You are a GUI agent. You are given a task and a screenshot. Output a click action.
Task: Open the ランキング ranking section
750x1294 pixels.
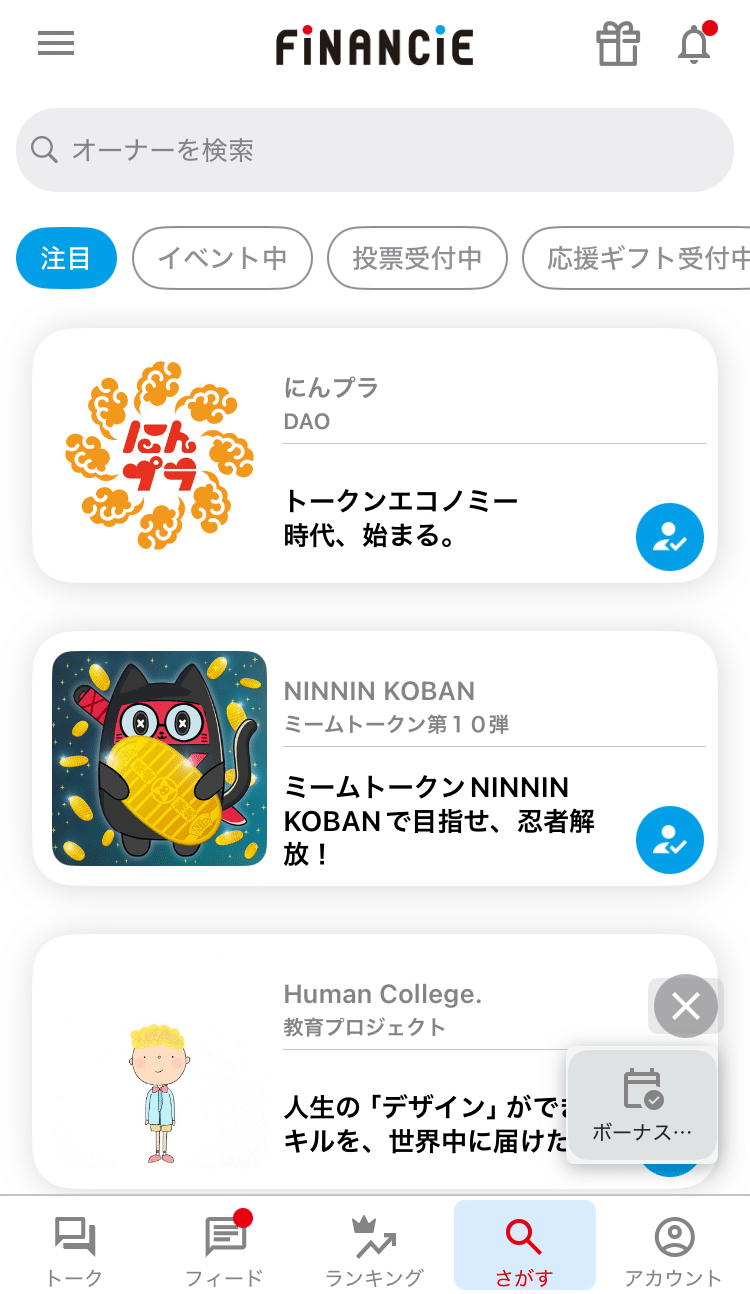click(x=374, y=1245)
